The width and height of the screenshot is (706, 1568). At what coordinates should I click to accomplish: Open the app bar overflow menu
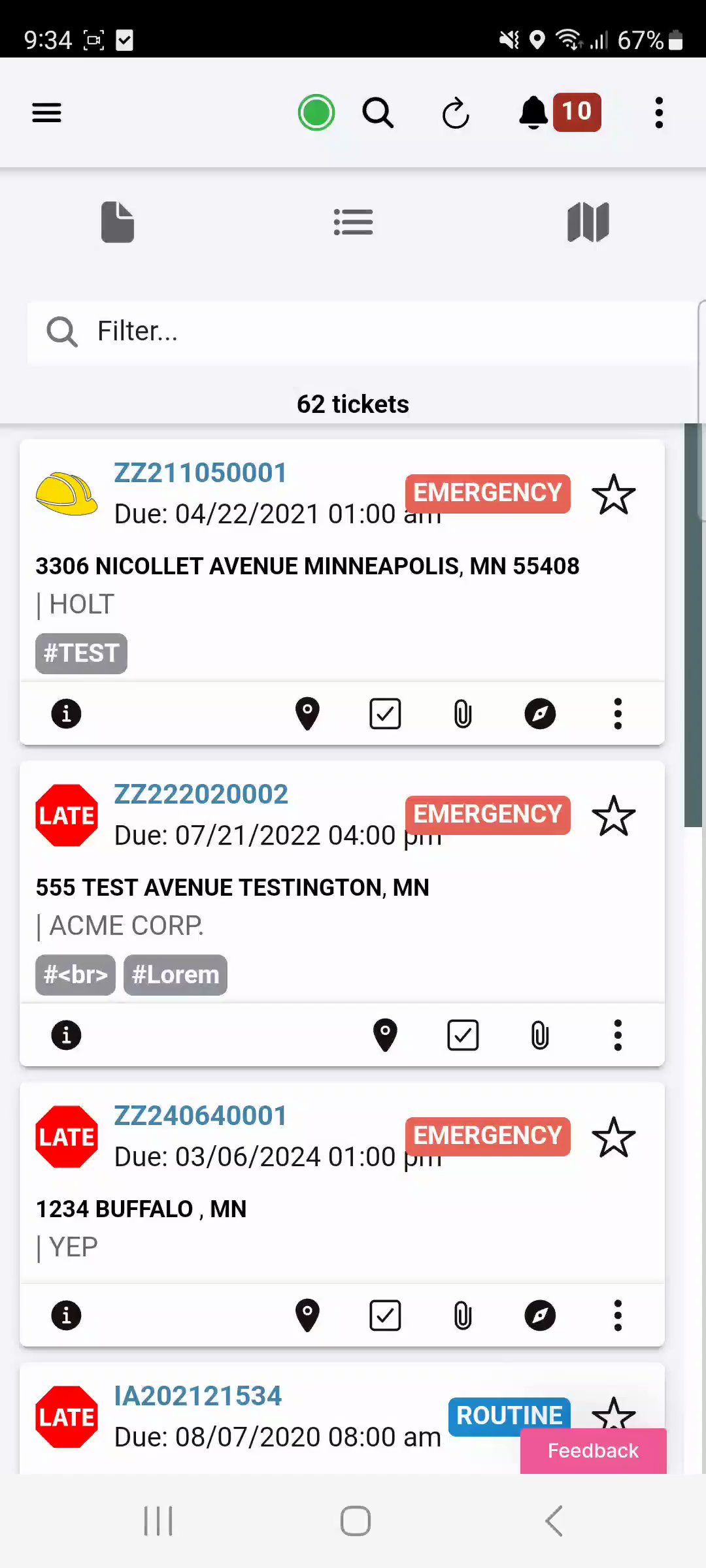point(659,113)
